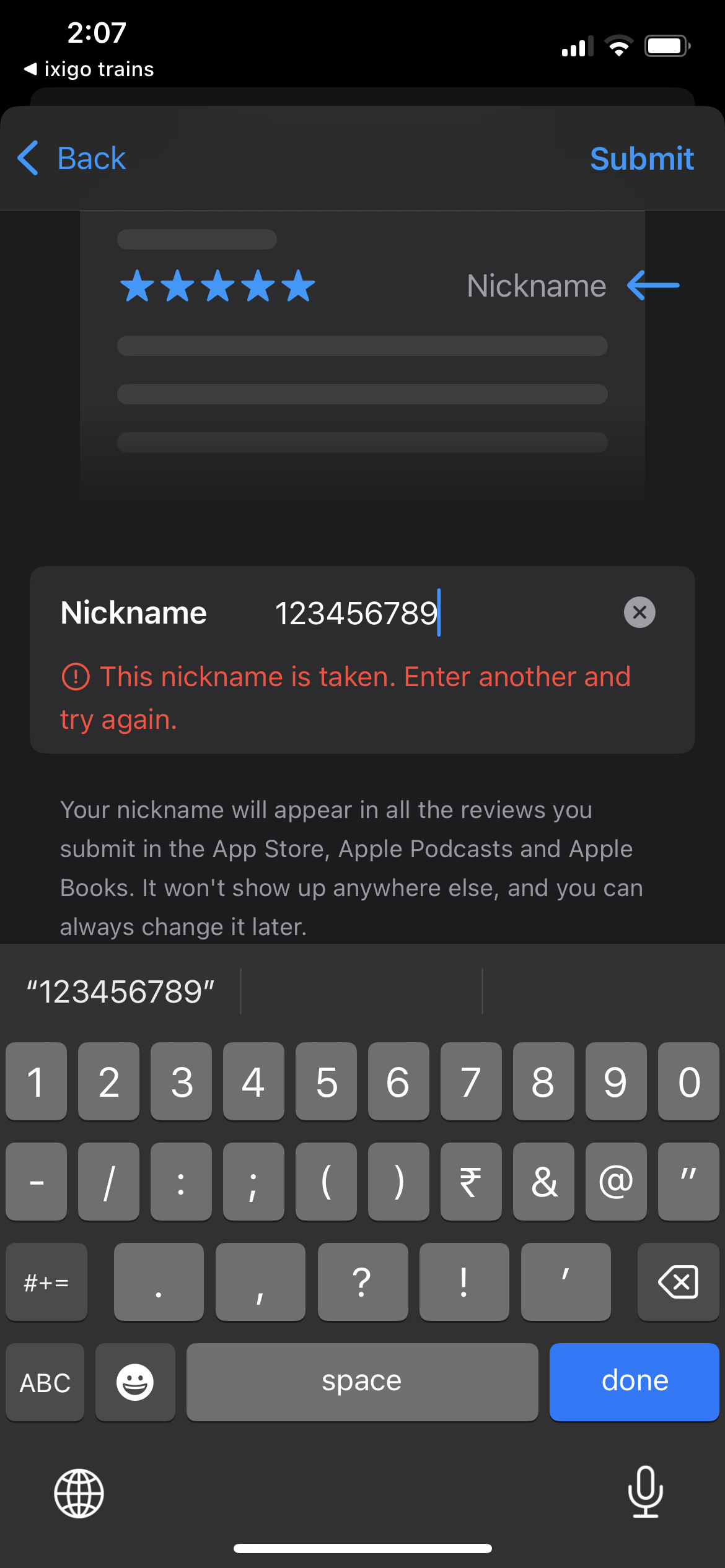The image size is (725, 1568).
Task: Type the digit 0 key
Action: pos(688,1082)
